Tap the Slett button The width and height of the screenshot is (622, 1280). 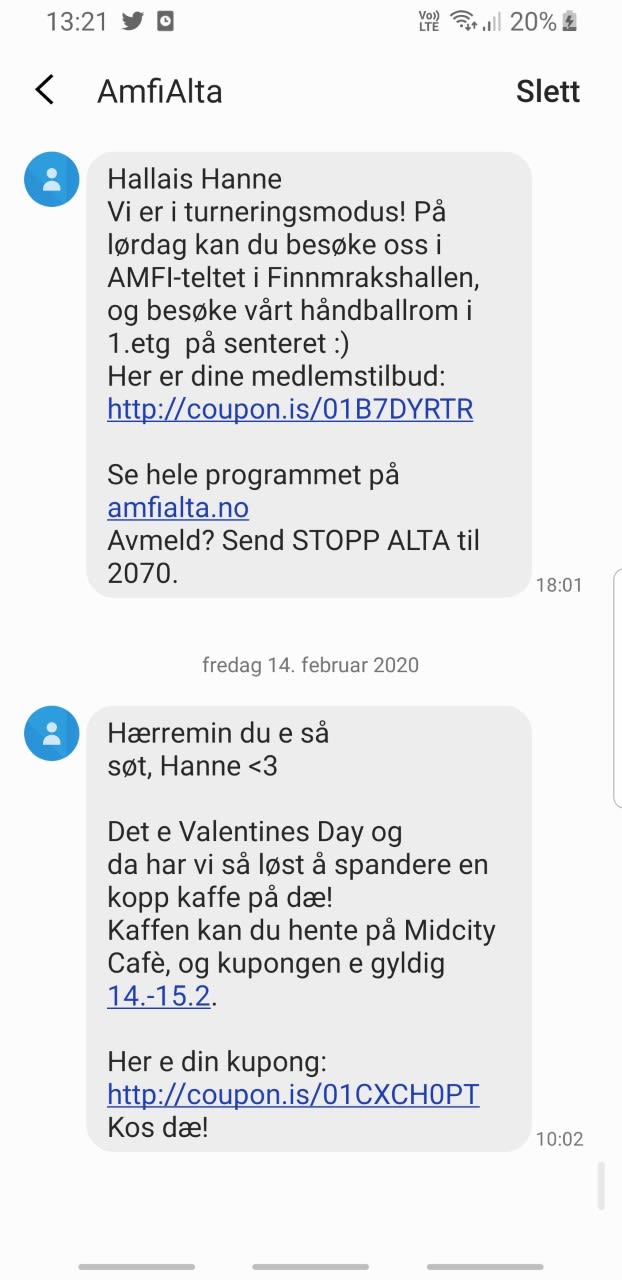click(x=547, y=91)
